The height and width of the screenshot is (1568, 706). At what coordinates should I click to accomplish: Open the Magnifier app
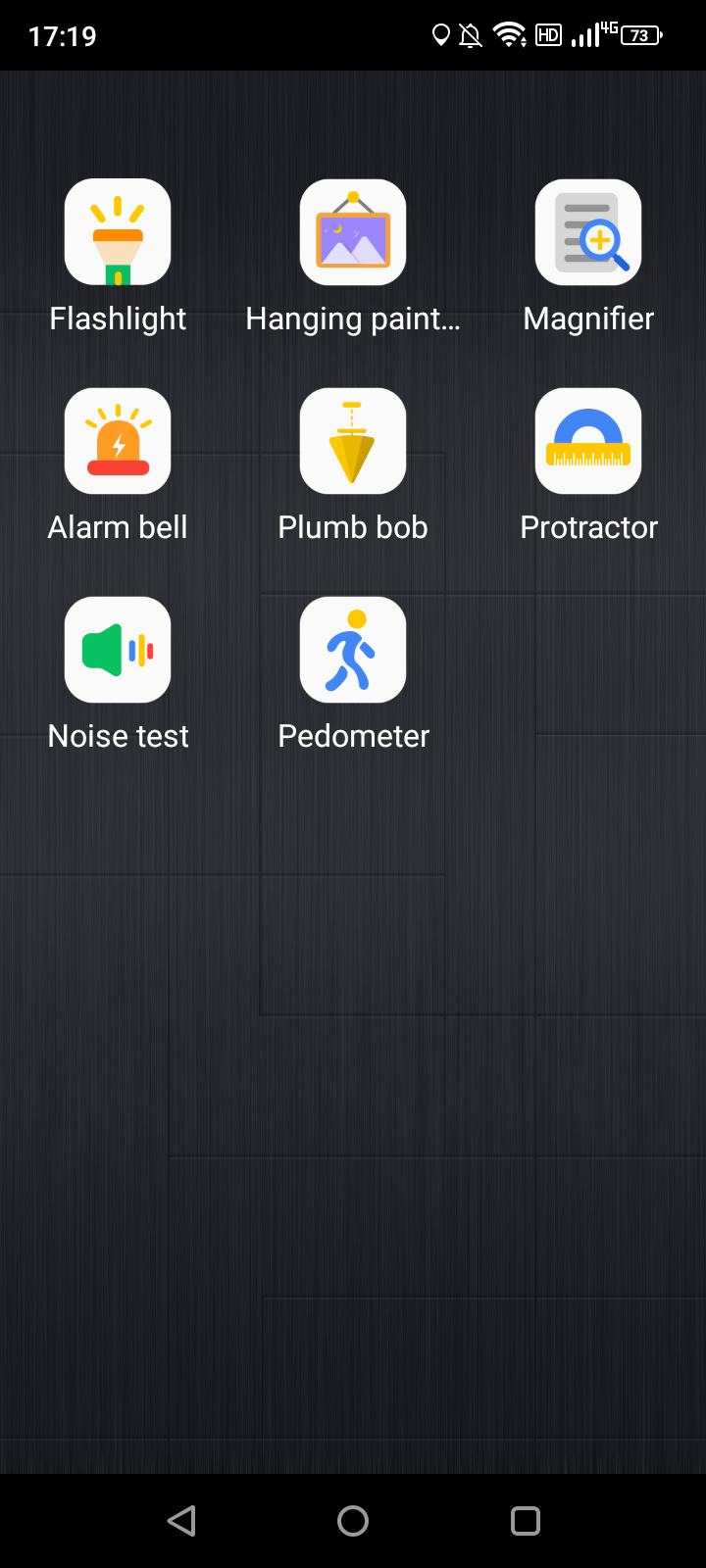point(588,232)
